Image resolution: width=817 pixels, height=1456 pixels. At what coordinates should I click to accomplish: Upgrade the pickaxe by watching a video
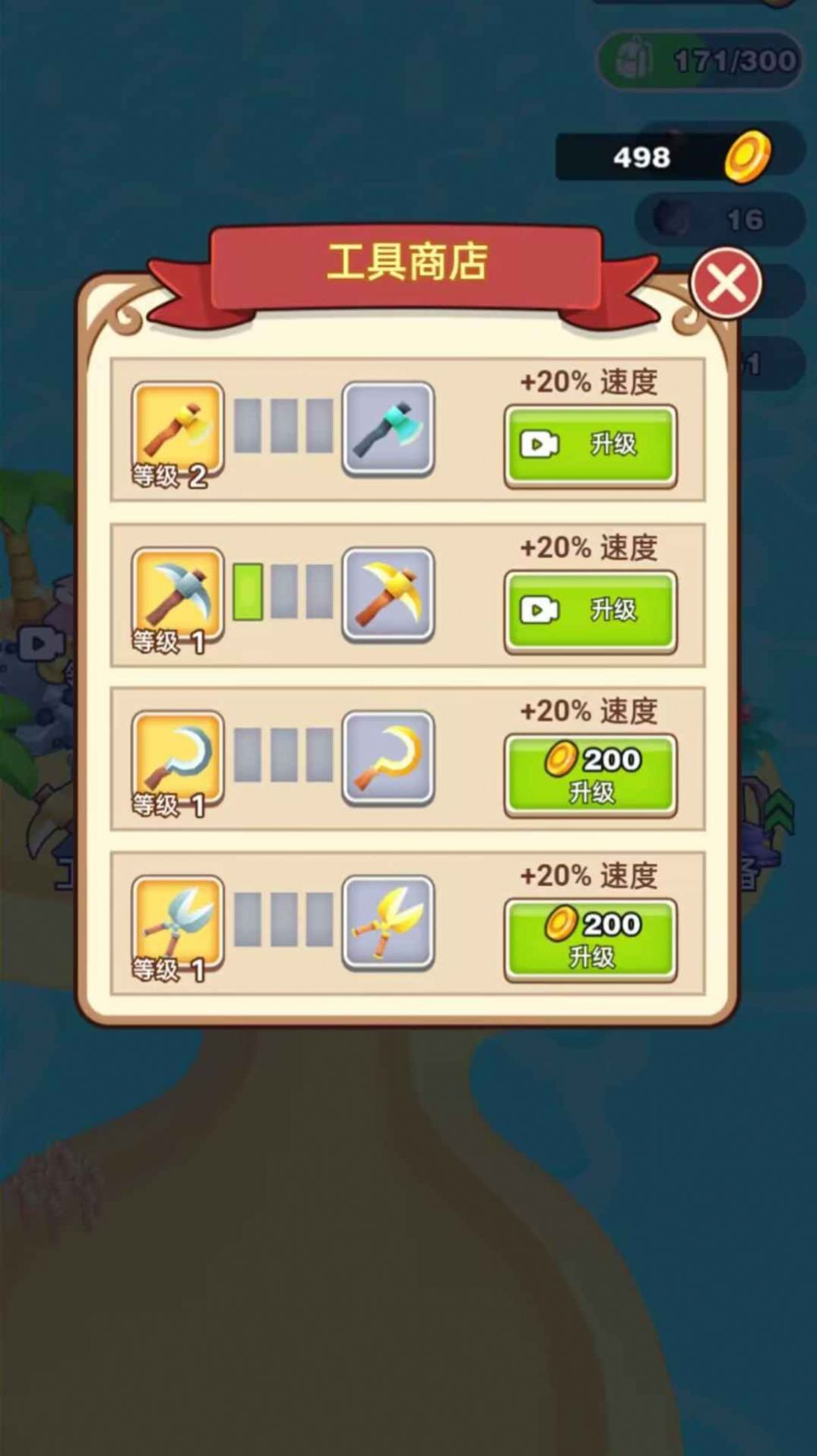[x=590, y=610]
